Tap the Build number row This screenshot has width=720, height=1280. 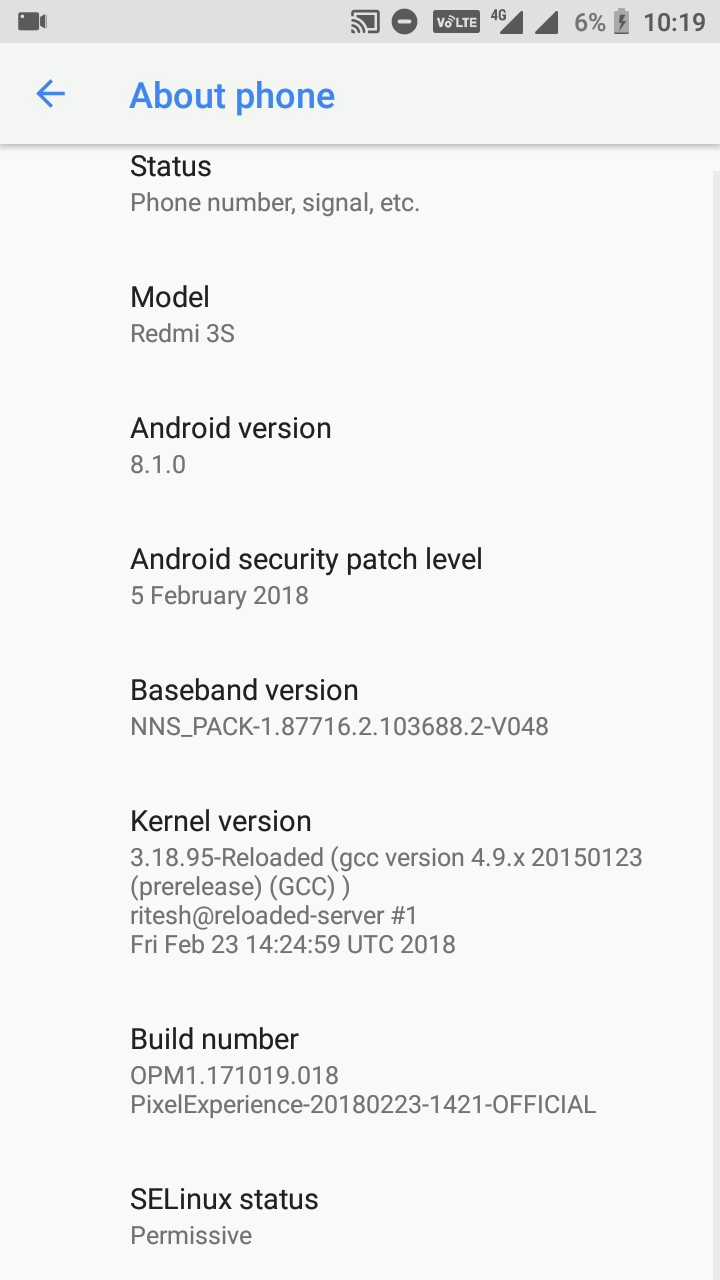click(360, 1072)
